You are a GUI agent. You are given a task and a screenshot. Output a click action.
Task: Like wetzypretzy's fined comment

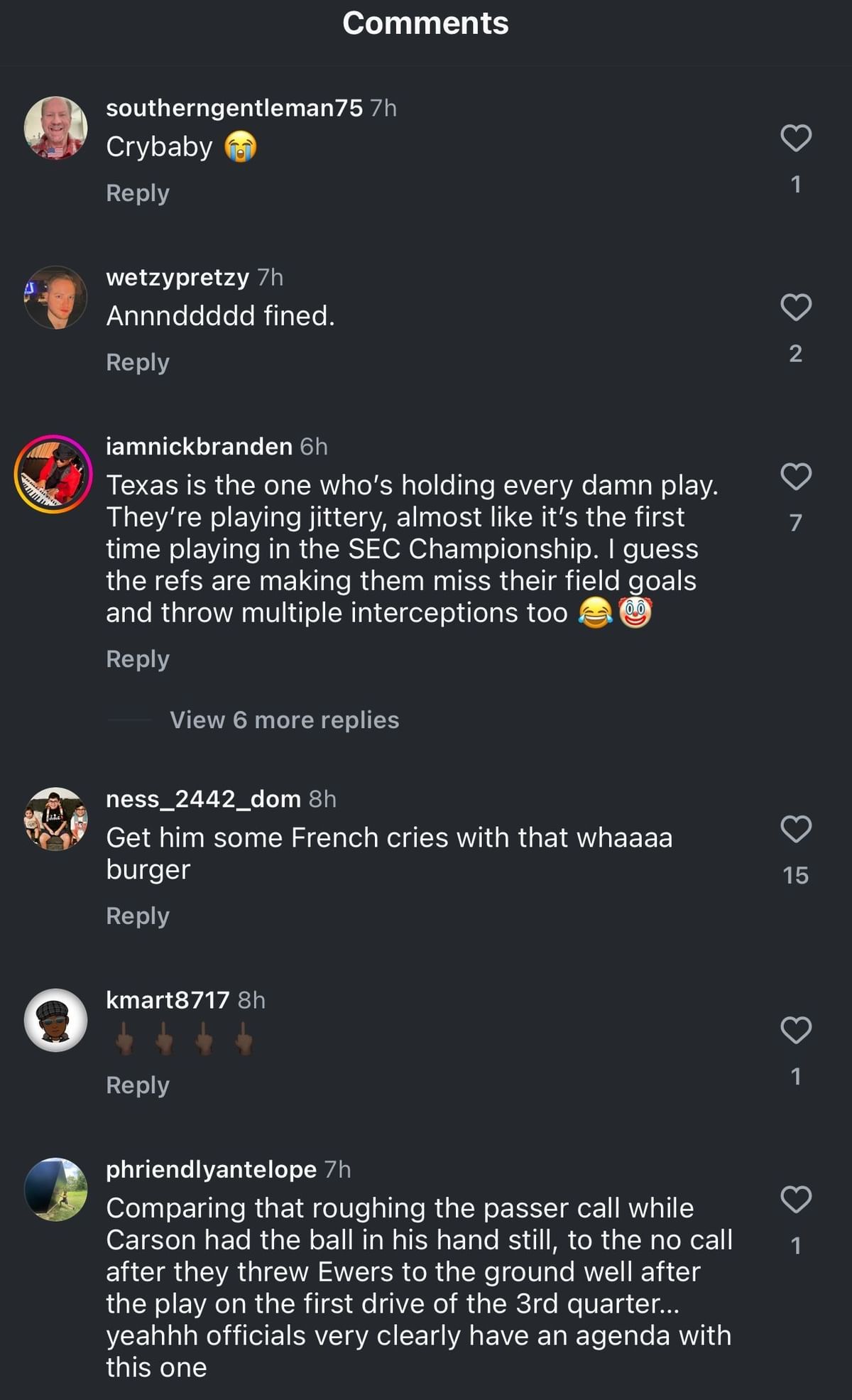click(x=795, y=307)
